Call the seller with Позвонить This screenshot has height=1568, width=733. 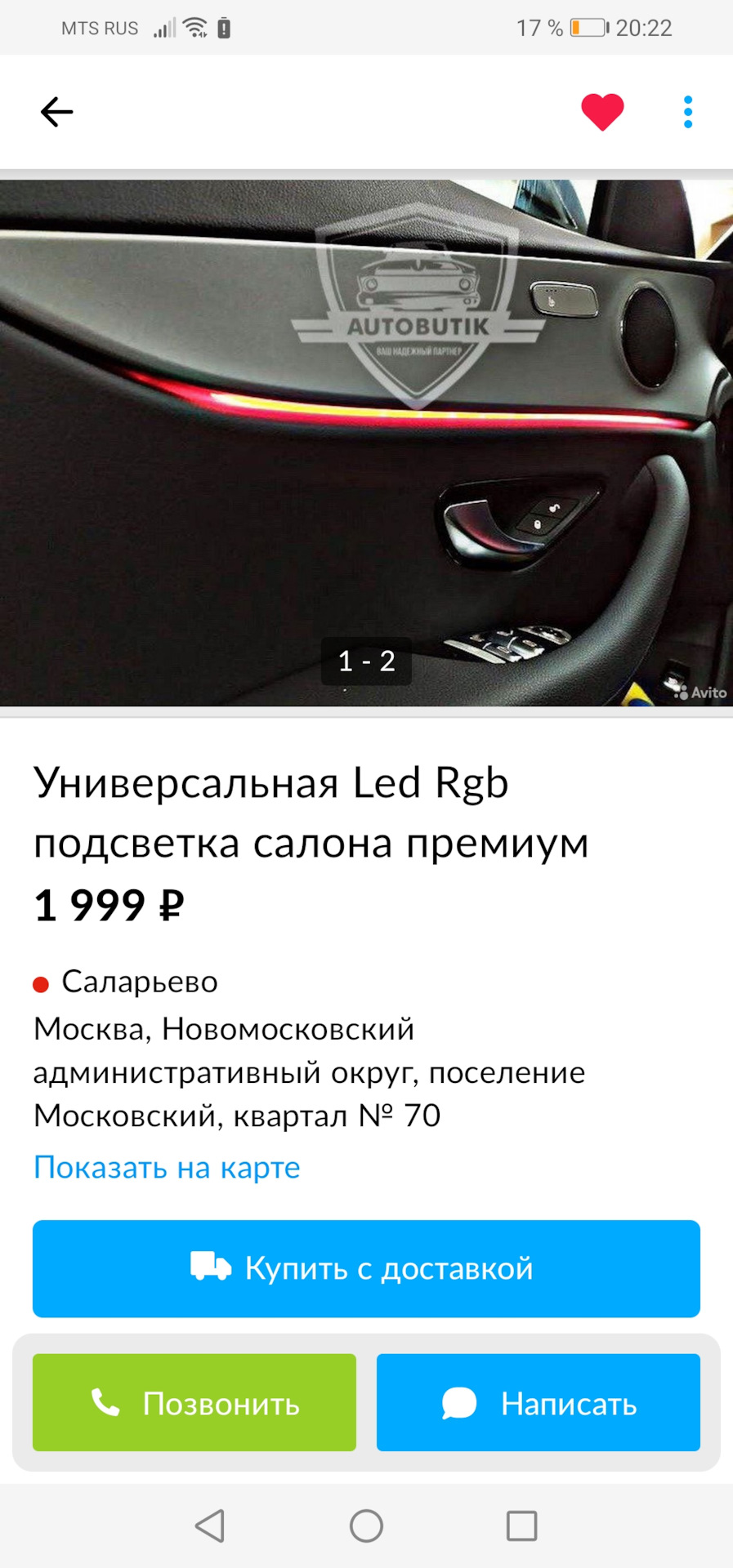point(194,1403)
